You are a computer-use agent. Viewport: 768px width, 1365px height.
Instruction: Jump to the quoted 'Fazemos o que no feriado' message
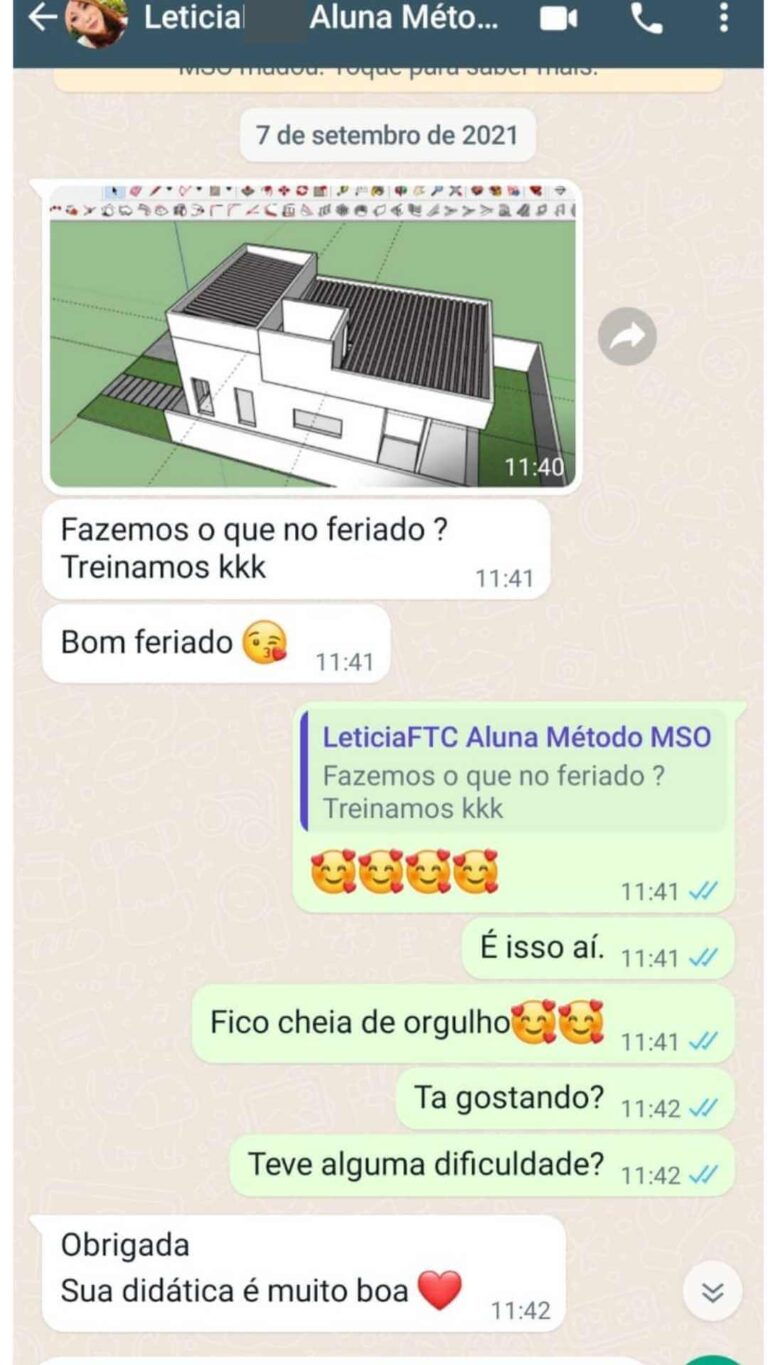[x=514, y=775]
